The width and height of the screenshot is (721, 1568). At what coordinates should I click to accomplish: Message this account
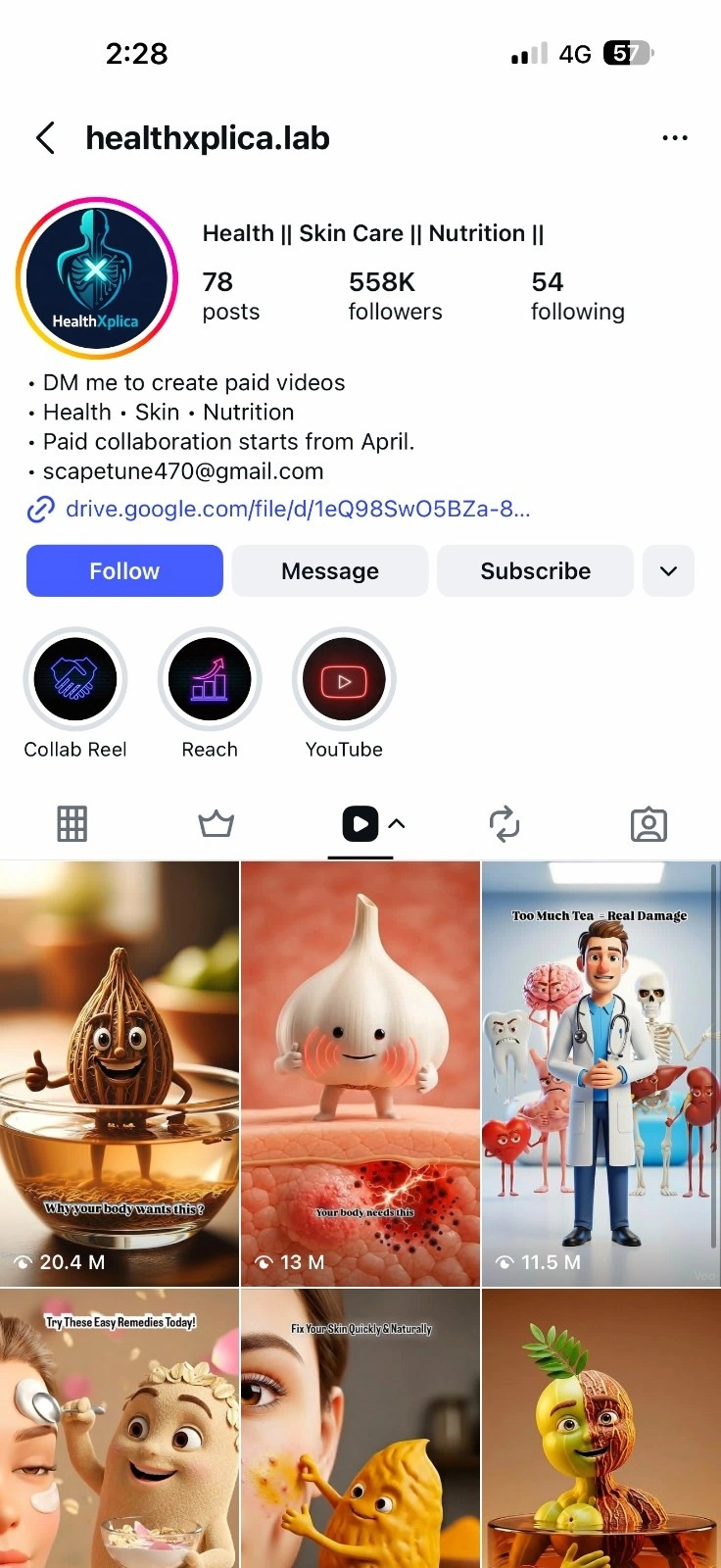(x=330, y=571)
